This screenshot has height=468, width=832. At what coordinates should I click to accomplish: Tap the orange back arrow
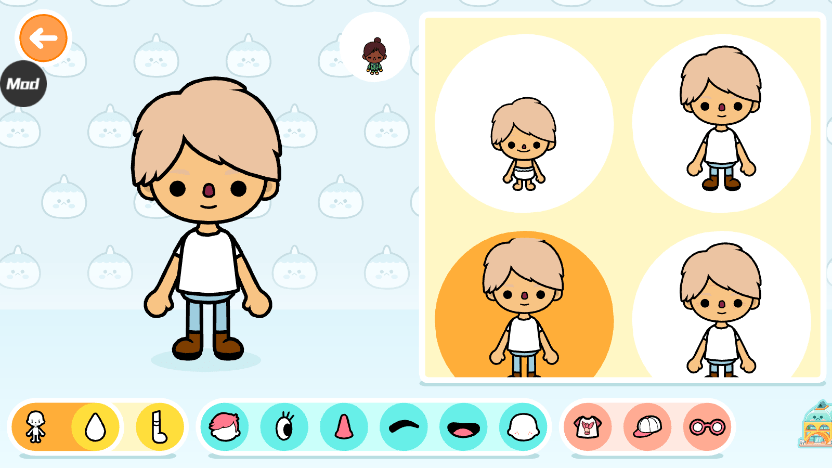pos(43,39)
